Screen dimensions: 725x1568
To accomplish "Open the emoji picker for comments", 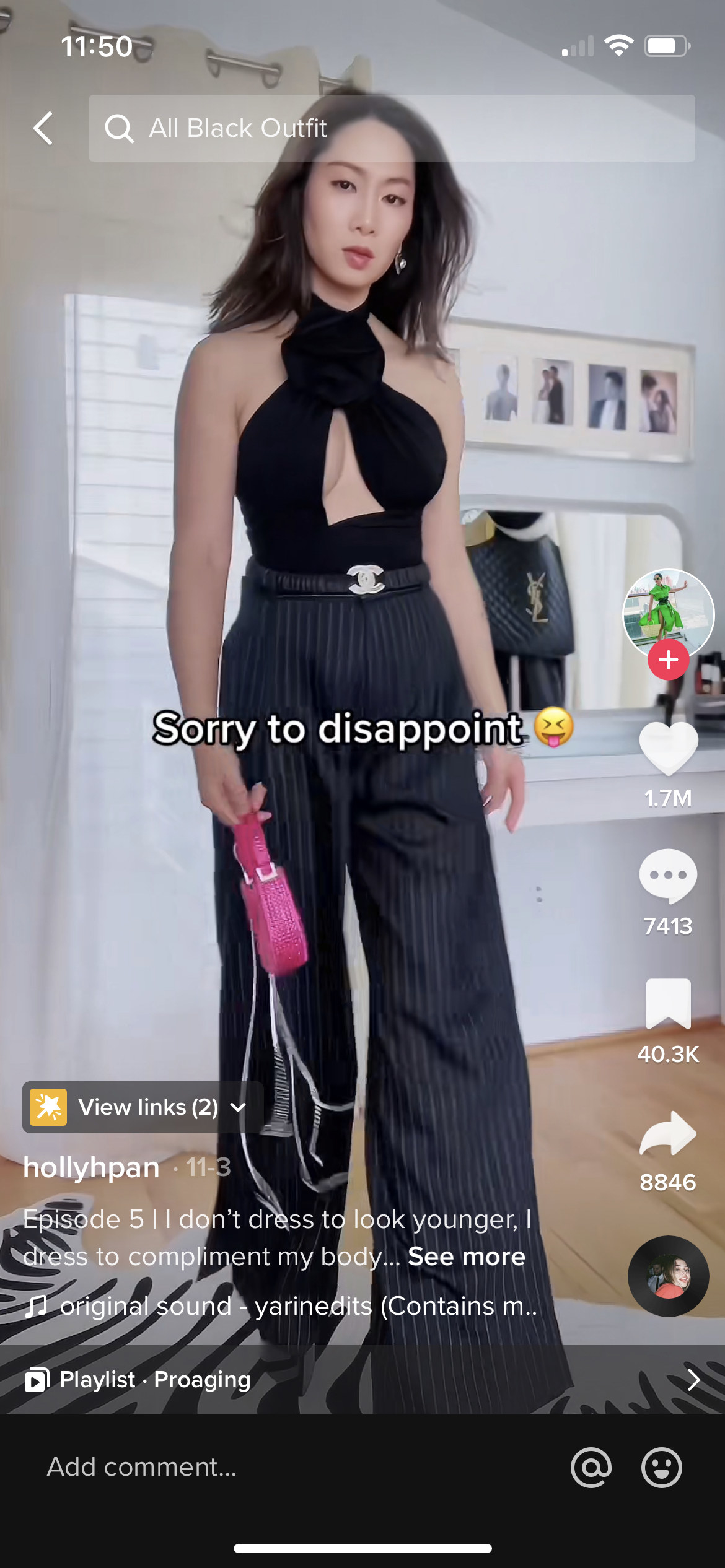I will [661, 1467].
